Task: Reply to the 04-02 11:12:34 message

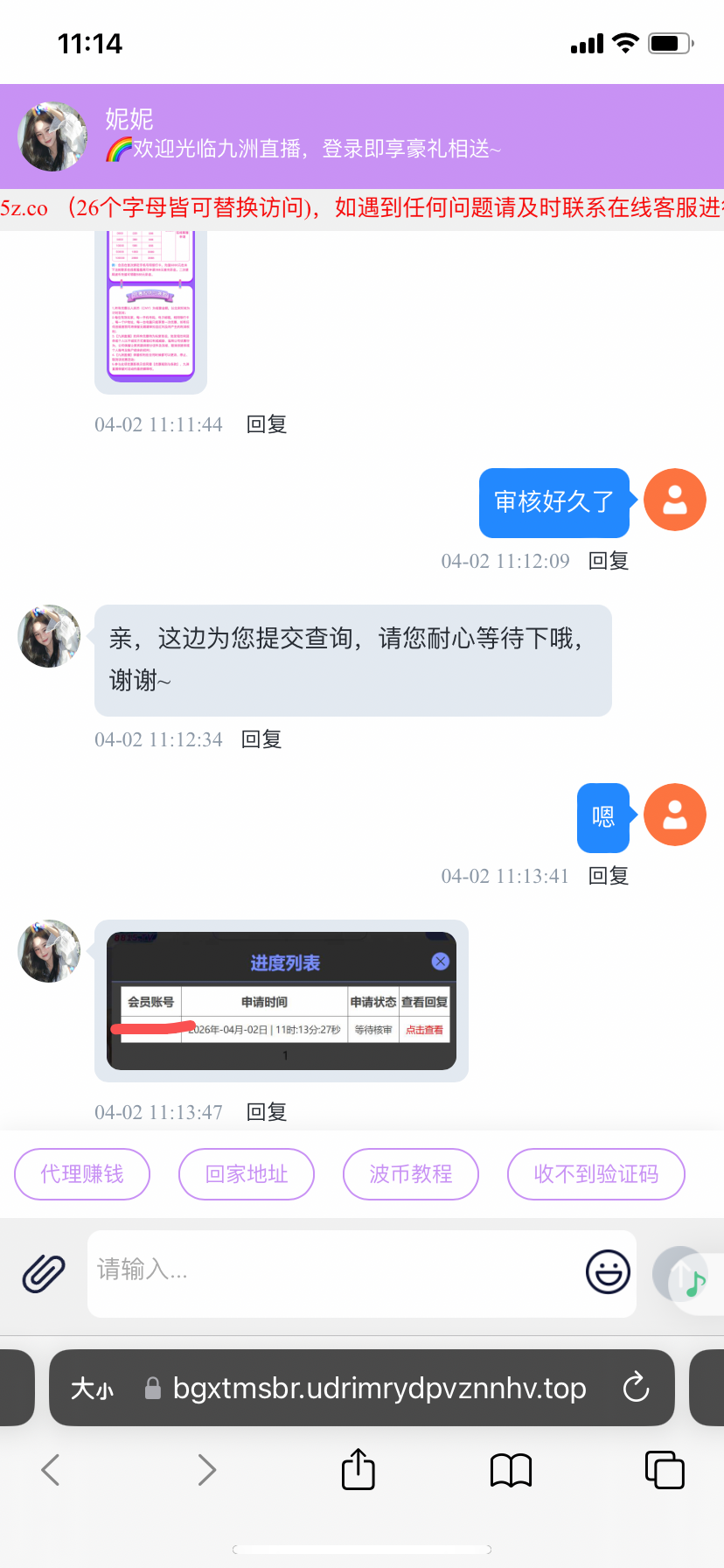Action: [261, 739]
